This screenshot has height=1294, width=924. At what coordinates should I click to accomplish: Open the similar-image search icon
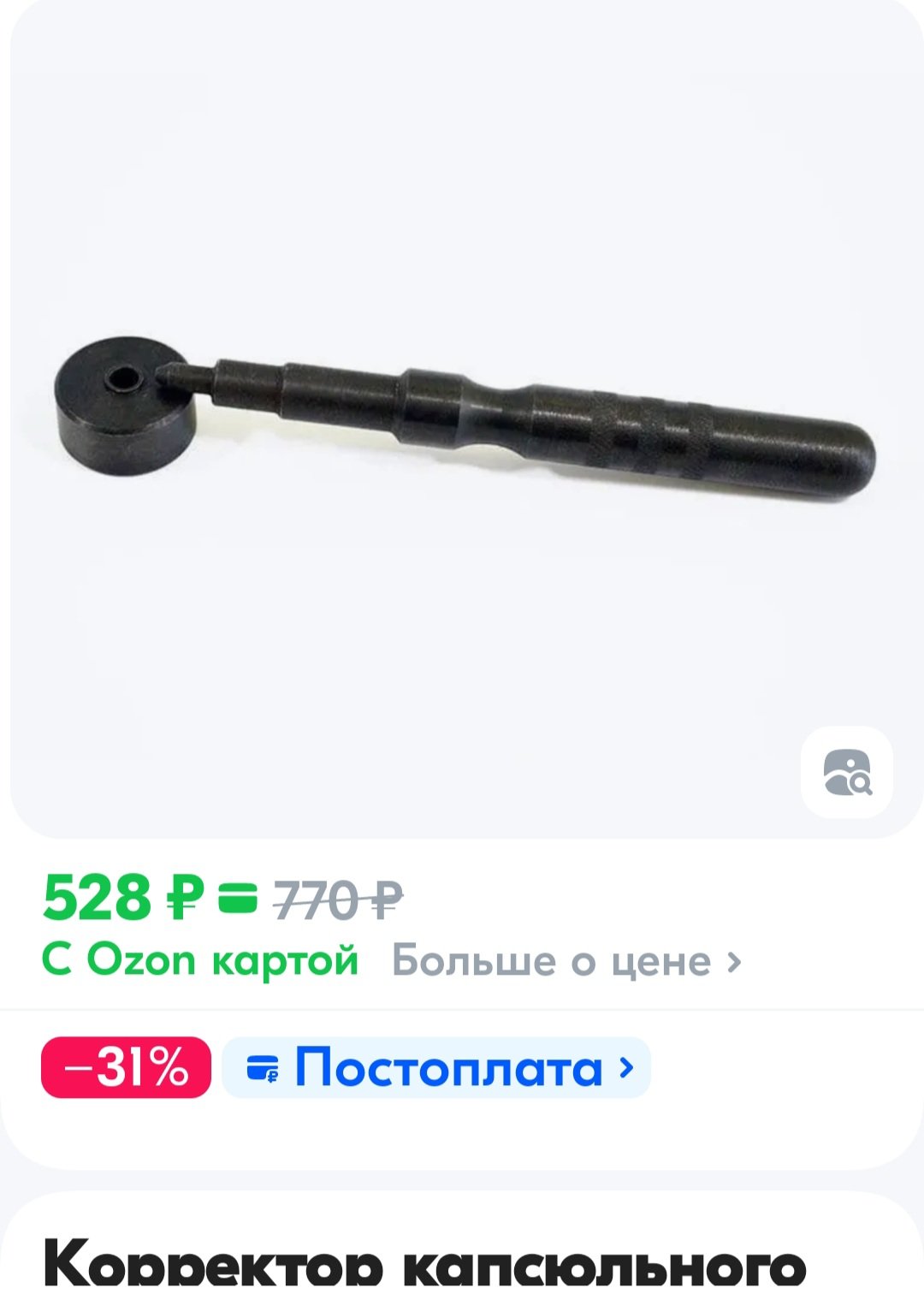point(846,772)
